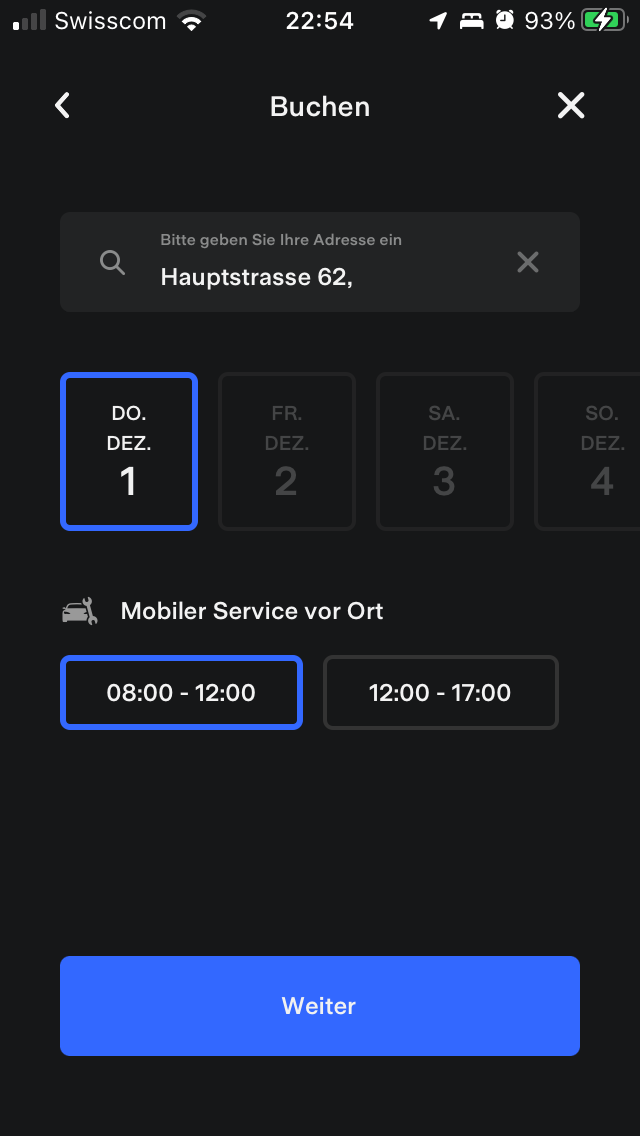Continue with the Weiter button
The height and width of the screenshot is (1136, 640).
pos(320,1006)
